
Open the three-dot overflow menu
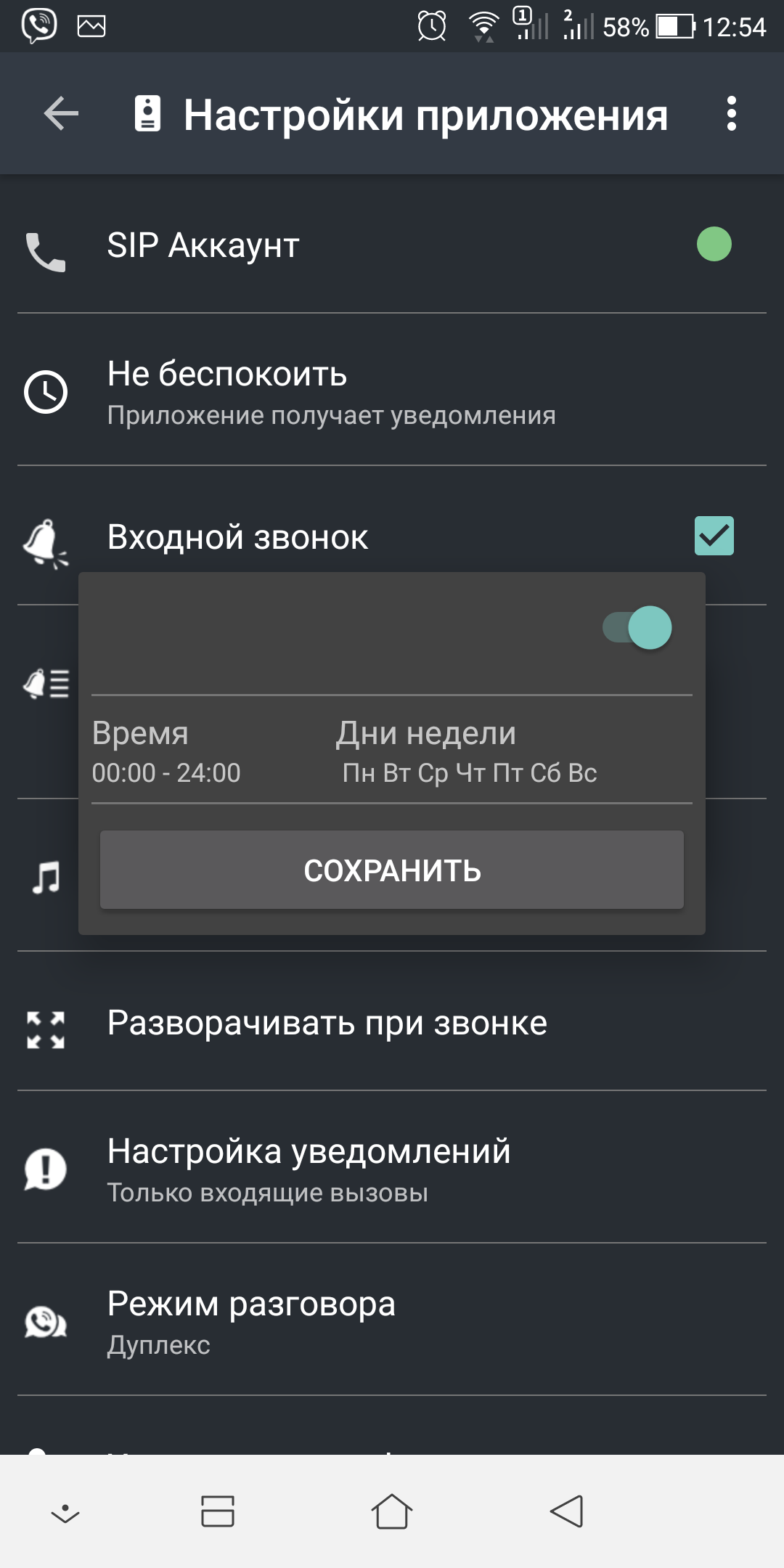point(732,114)
